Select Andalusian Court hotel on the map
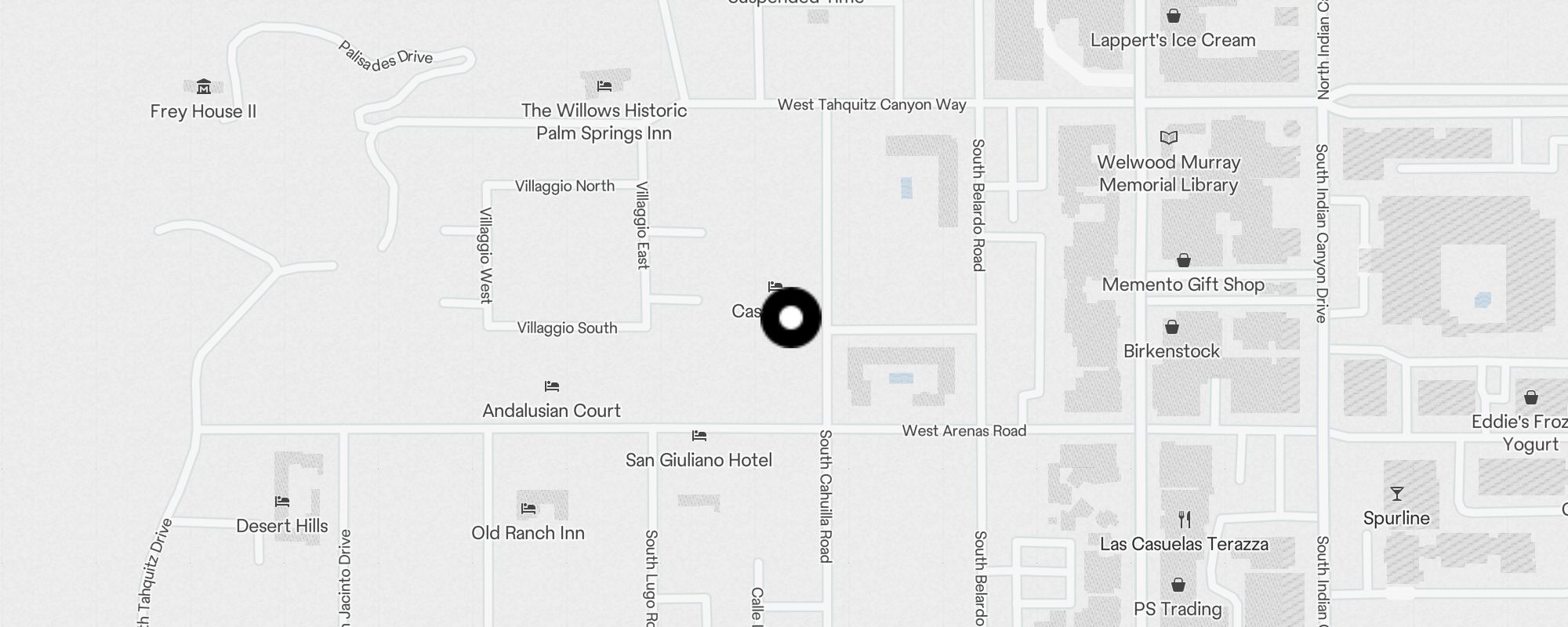 [x=552, y=386]
